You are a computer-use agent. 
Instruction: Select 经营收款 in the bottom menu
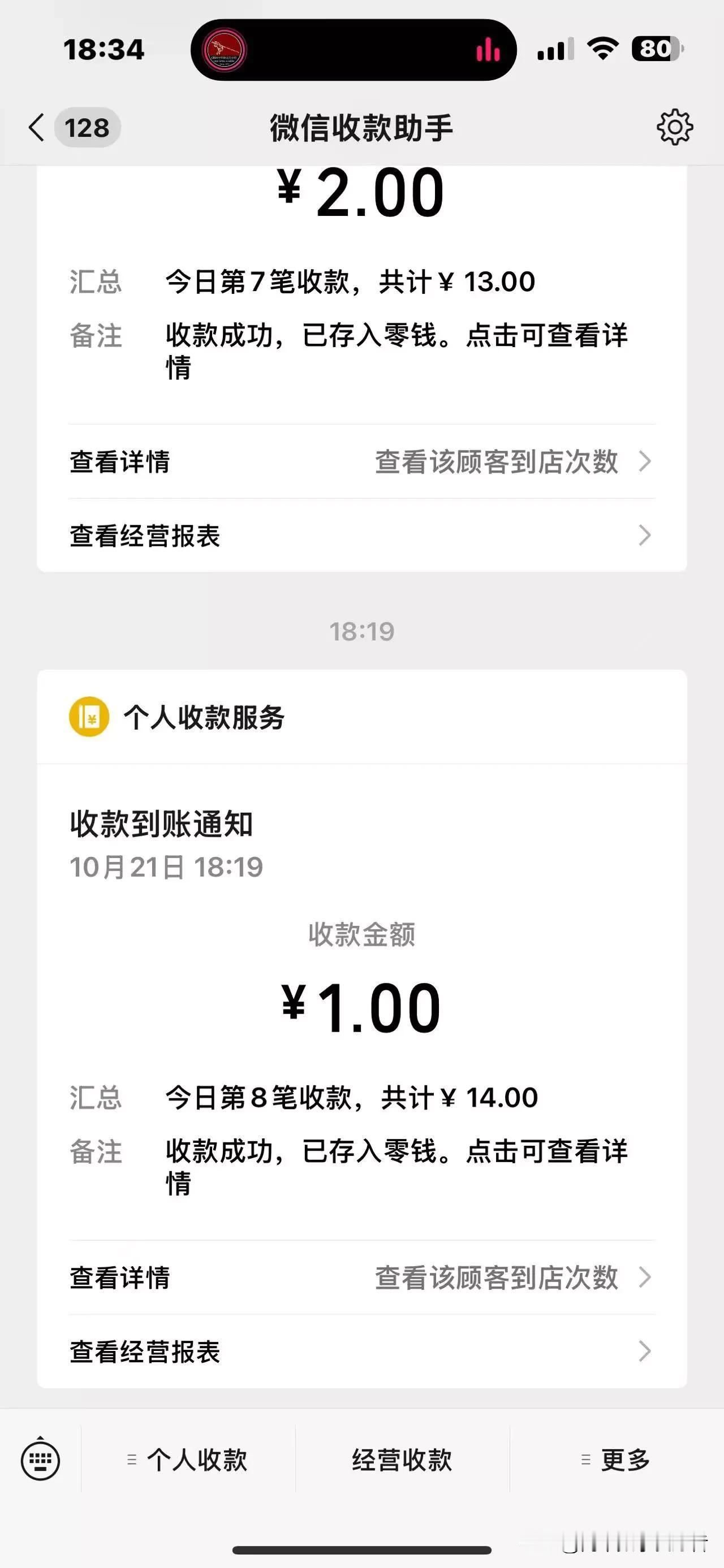[x=403, y=1459]
